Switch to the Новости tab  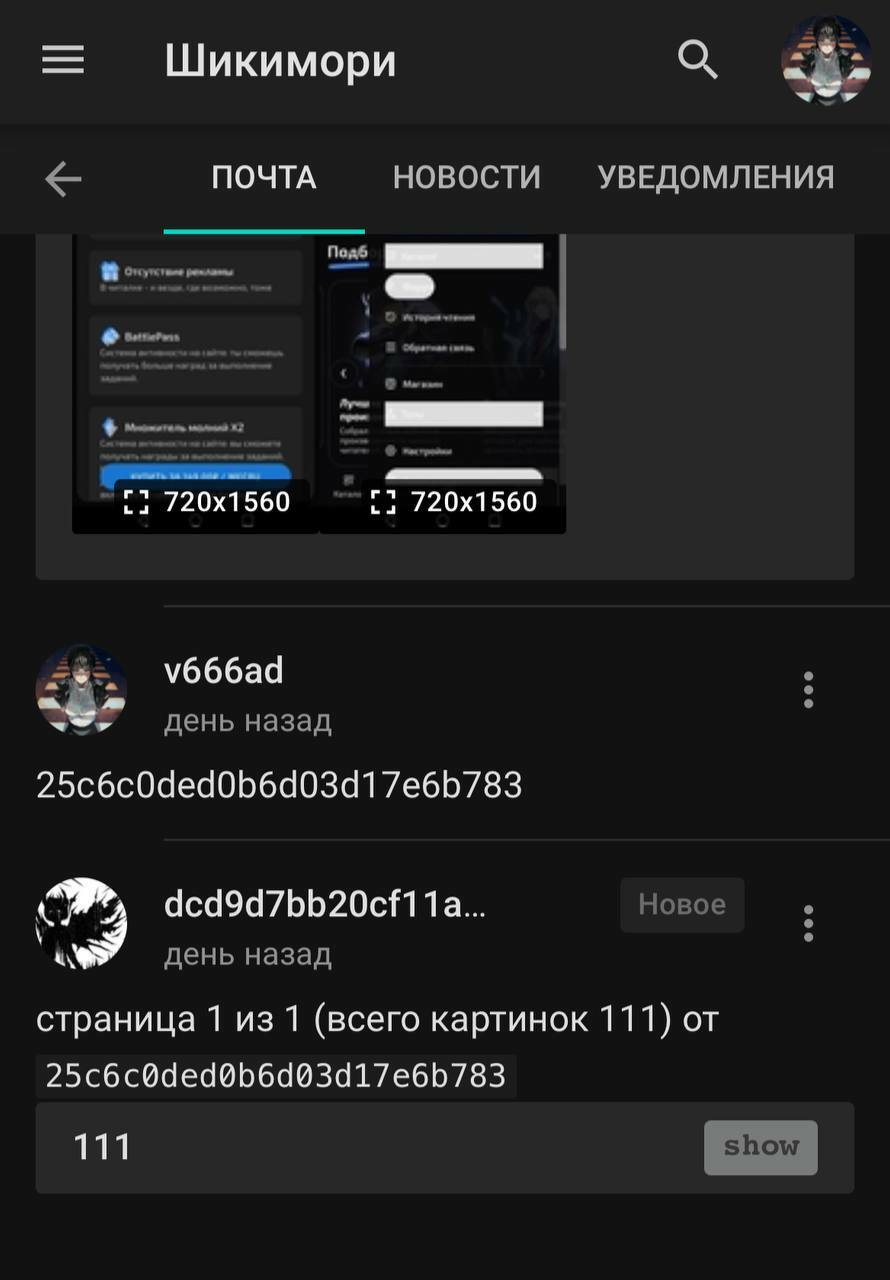[x=466, y=178]
